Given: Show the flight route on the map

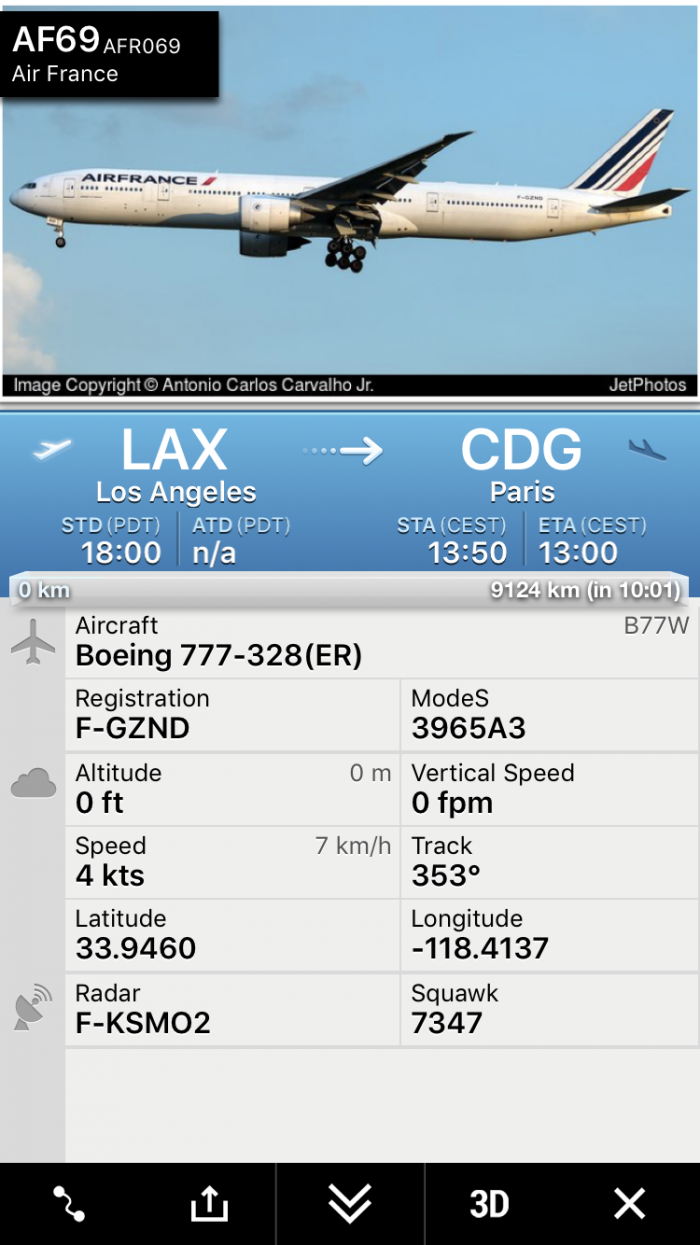Looking at the screenshot, I should click(x=69, y=1204).
